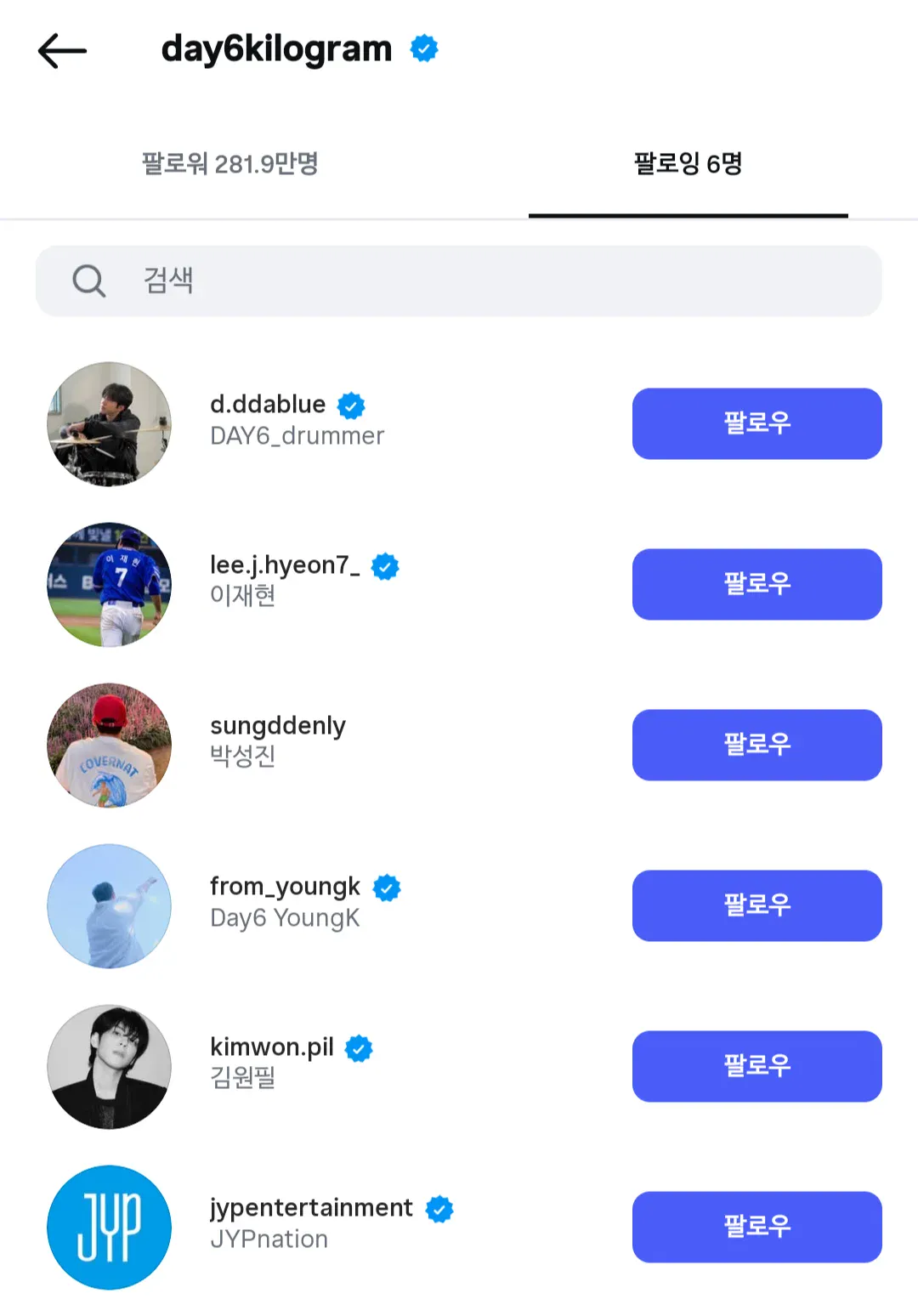918x1316 pixels.
Task: Tap the 검색 search field
Action: click(459, 281)
